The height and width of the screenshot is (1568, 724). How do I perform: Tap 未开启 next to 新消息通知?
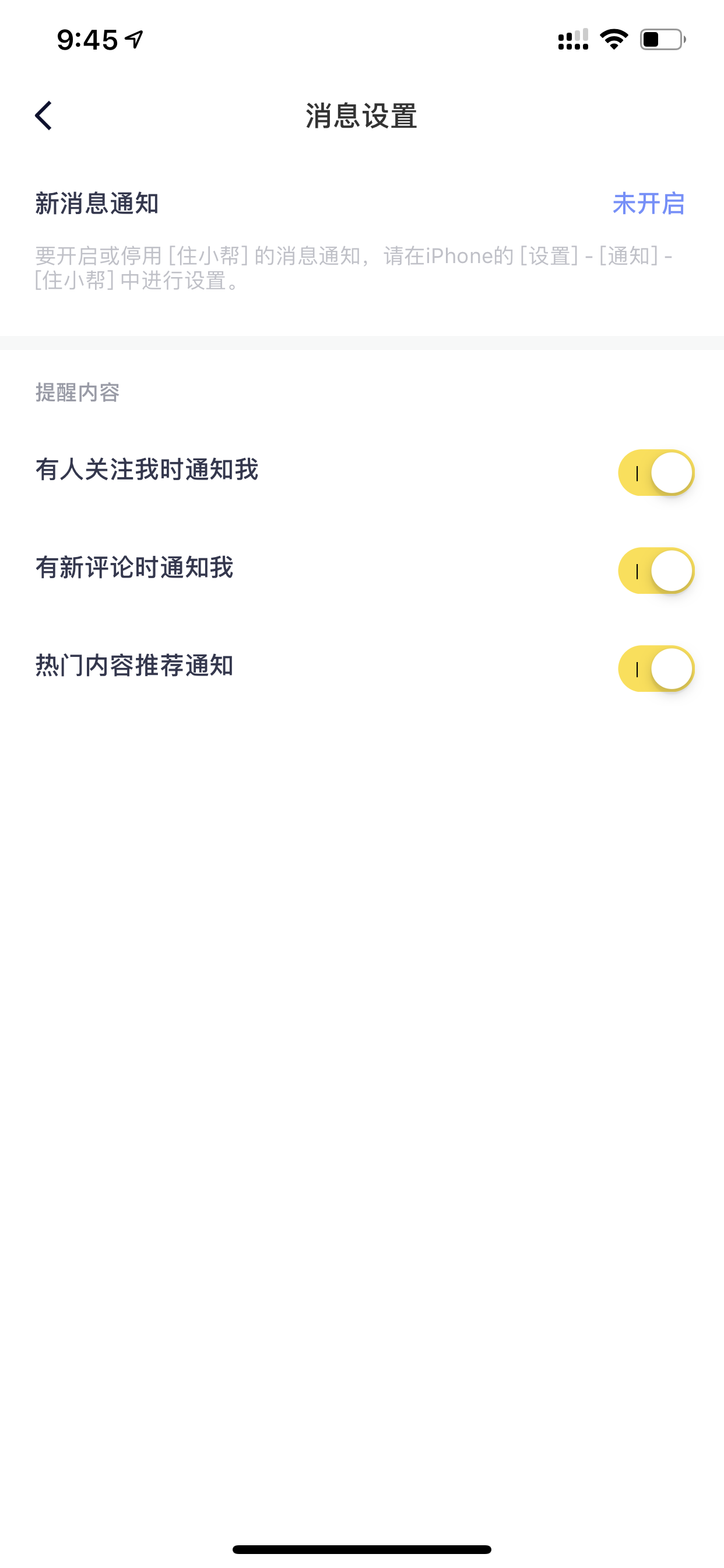point(649,204)
